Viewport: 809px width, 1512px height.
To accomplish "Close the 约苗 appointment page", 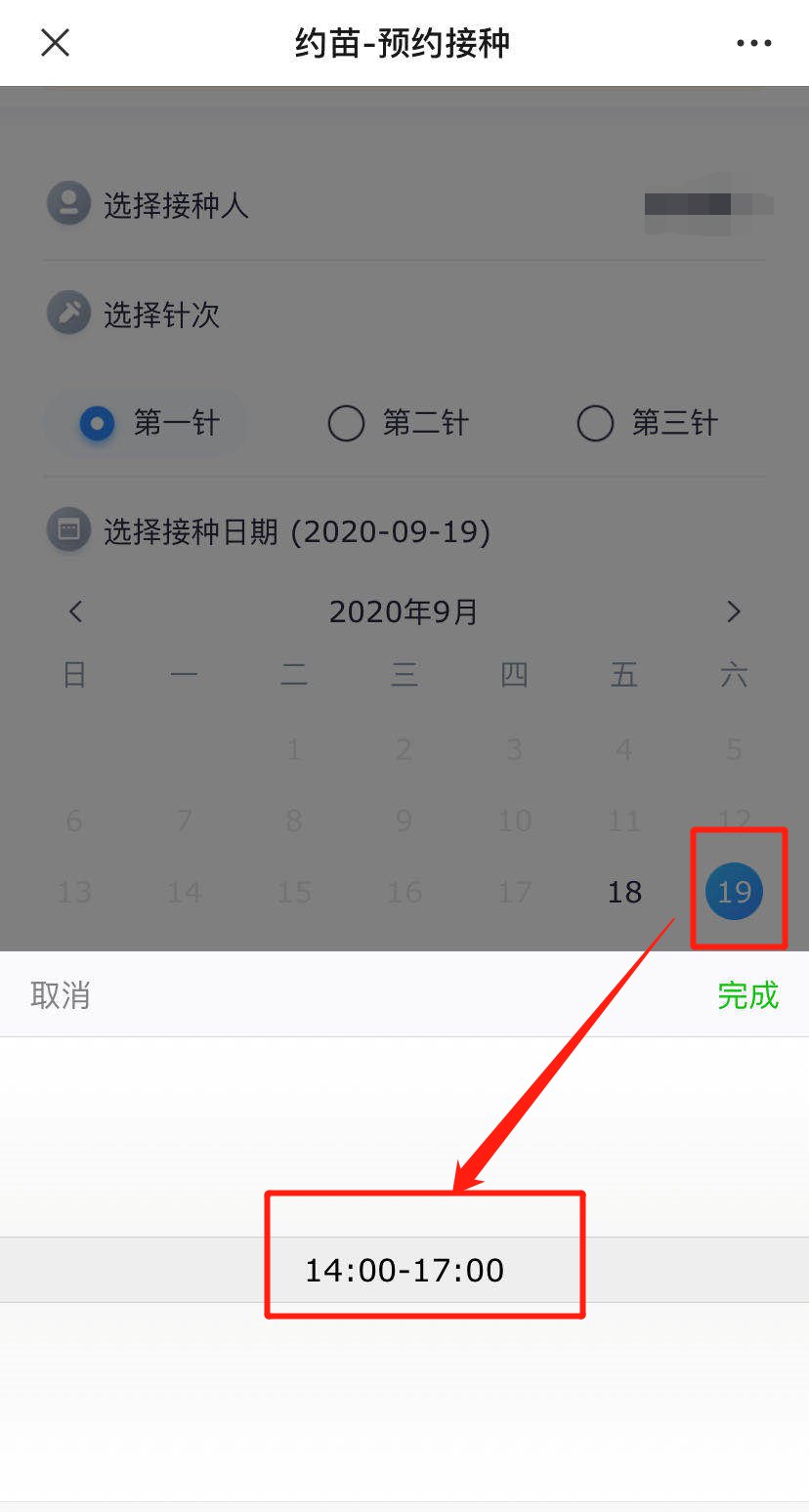I will 55,43.
